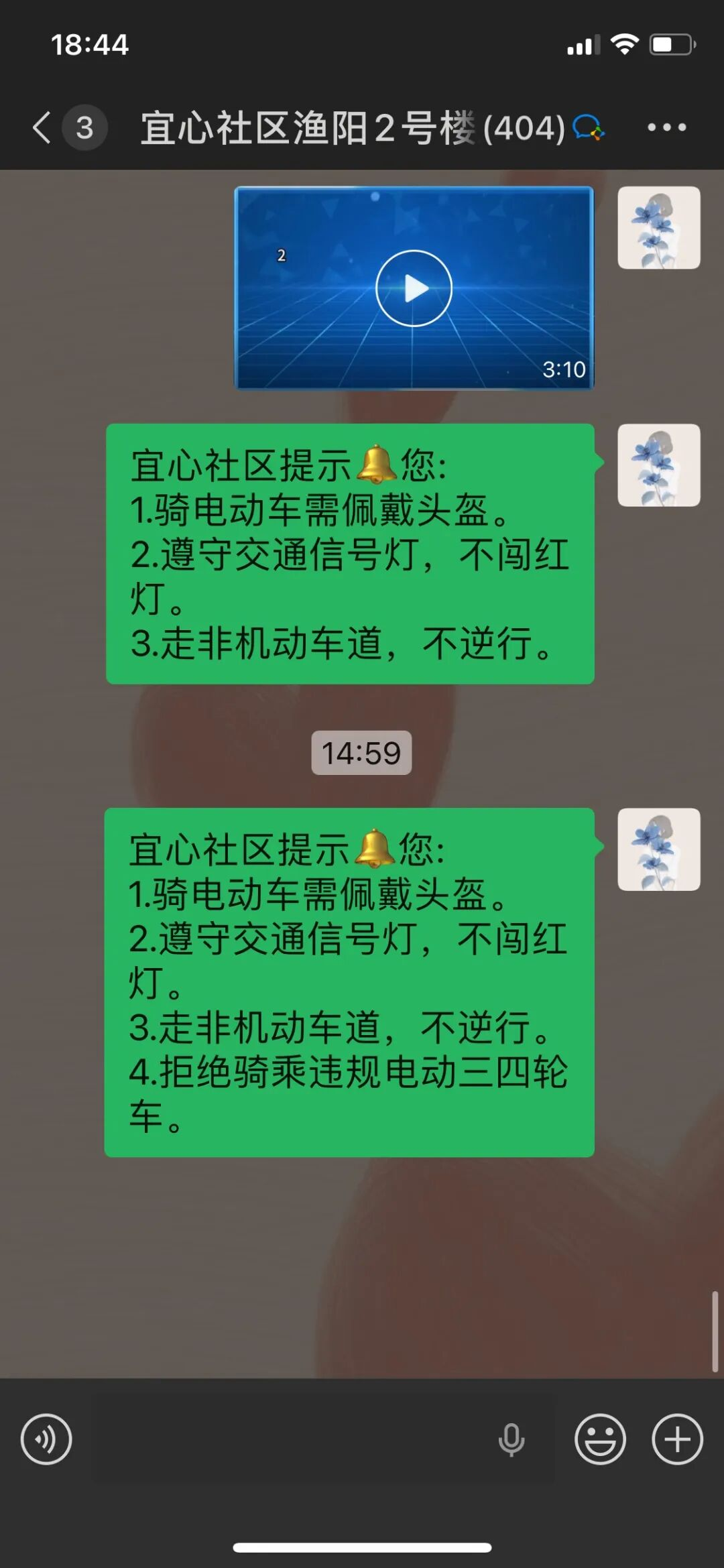Open the emoji sticker panel

coord(600,1439)
